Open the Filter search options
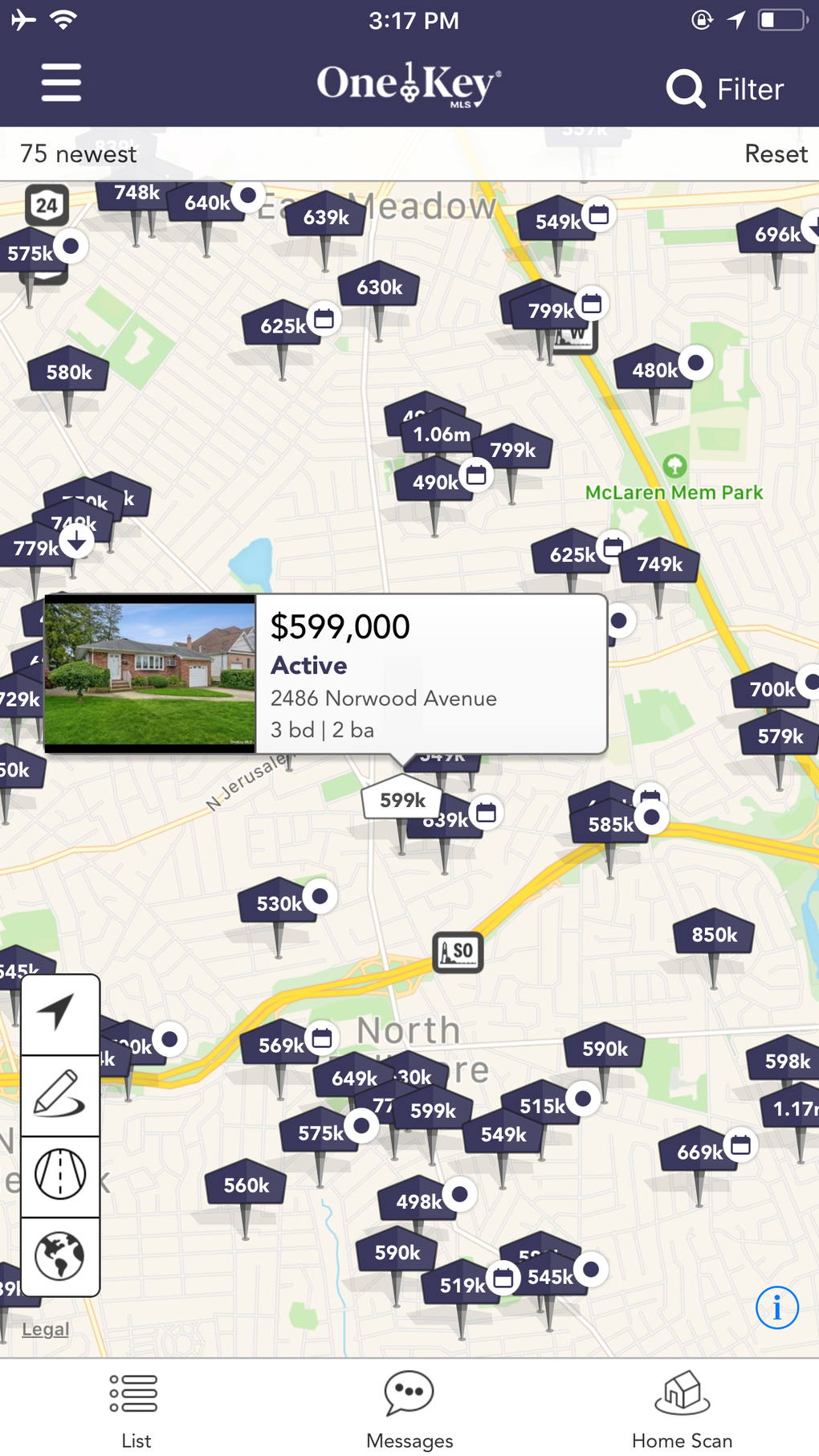Screen dimensions: 819x1456 725,88
